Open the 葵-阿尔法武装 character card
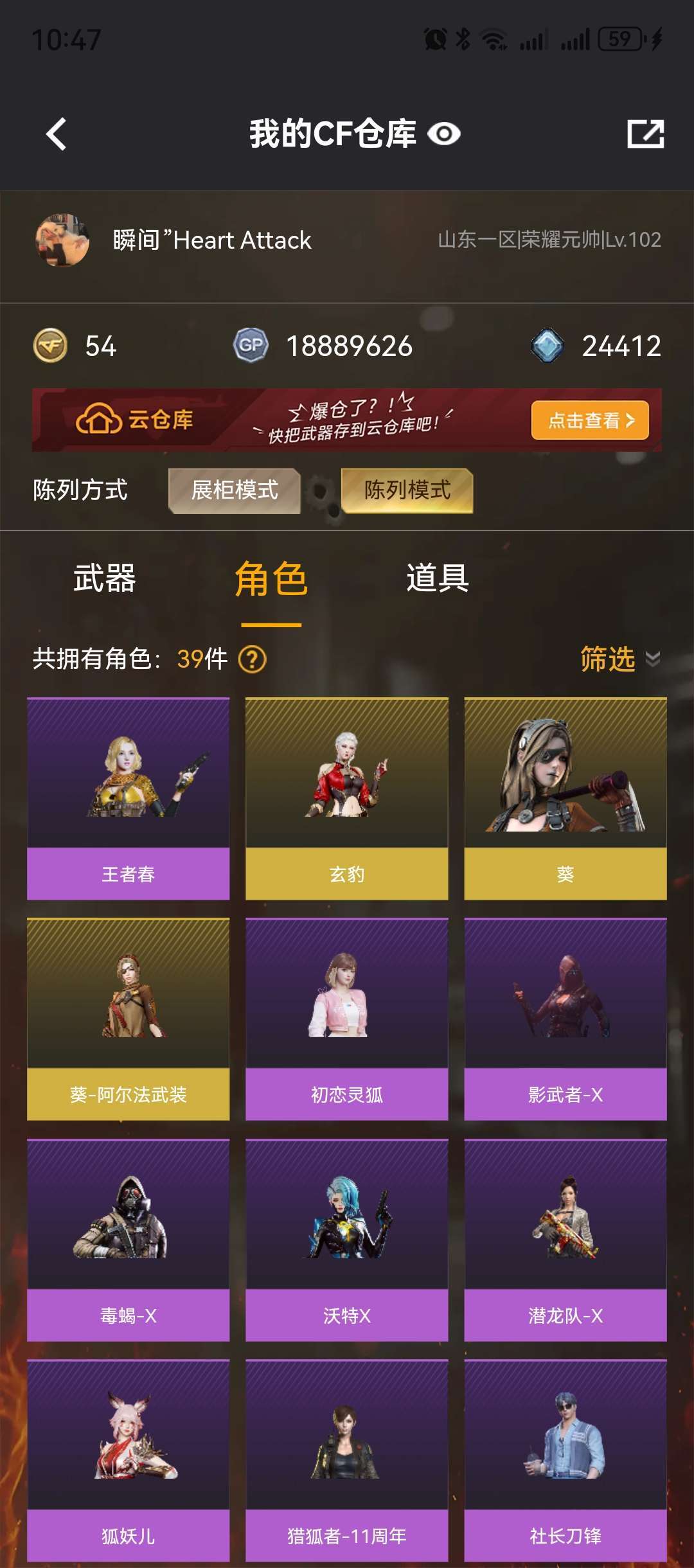Screen dimensions: 694x1568 (x=129, y=1019)
